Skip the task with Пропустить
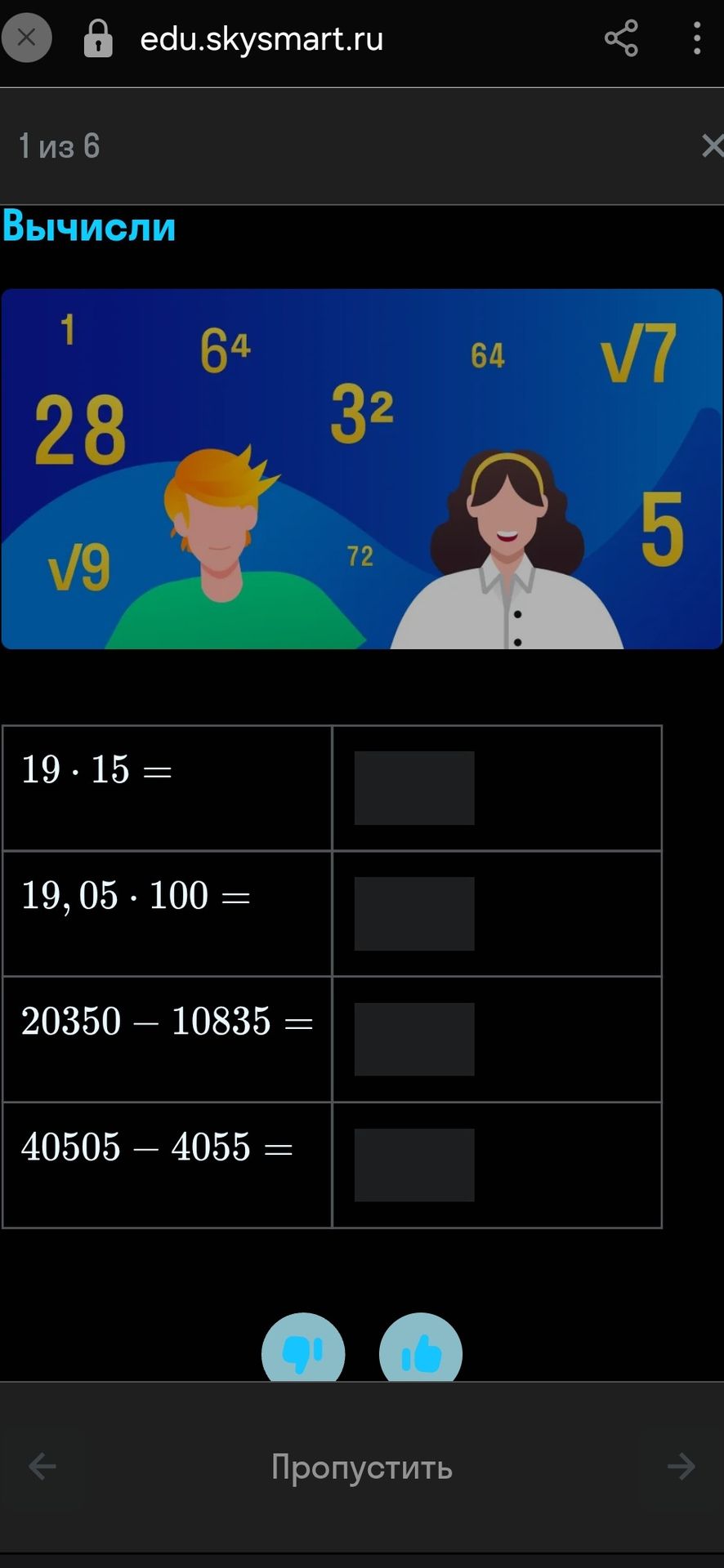 click(x=362, y=1468)
